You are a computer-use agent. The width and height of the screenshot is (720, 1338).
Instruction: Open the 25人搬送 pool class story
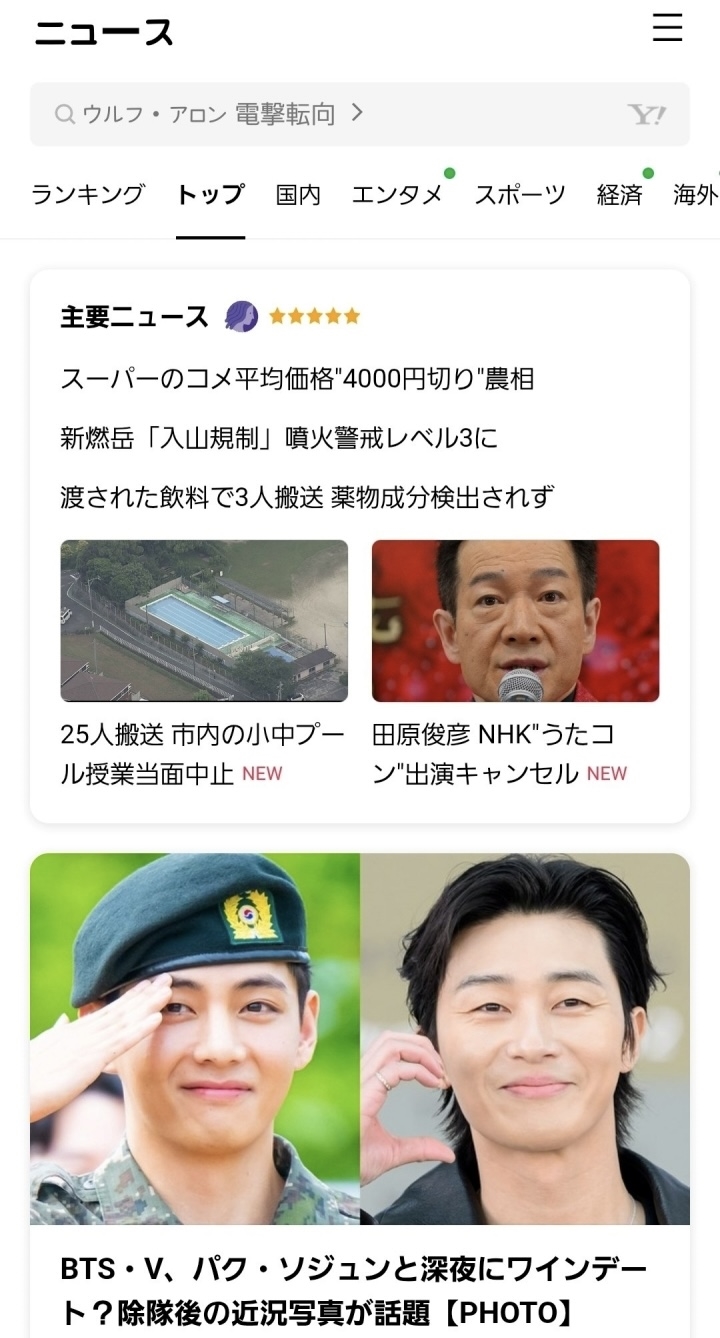tap(204, 663)
